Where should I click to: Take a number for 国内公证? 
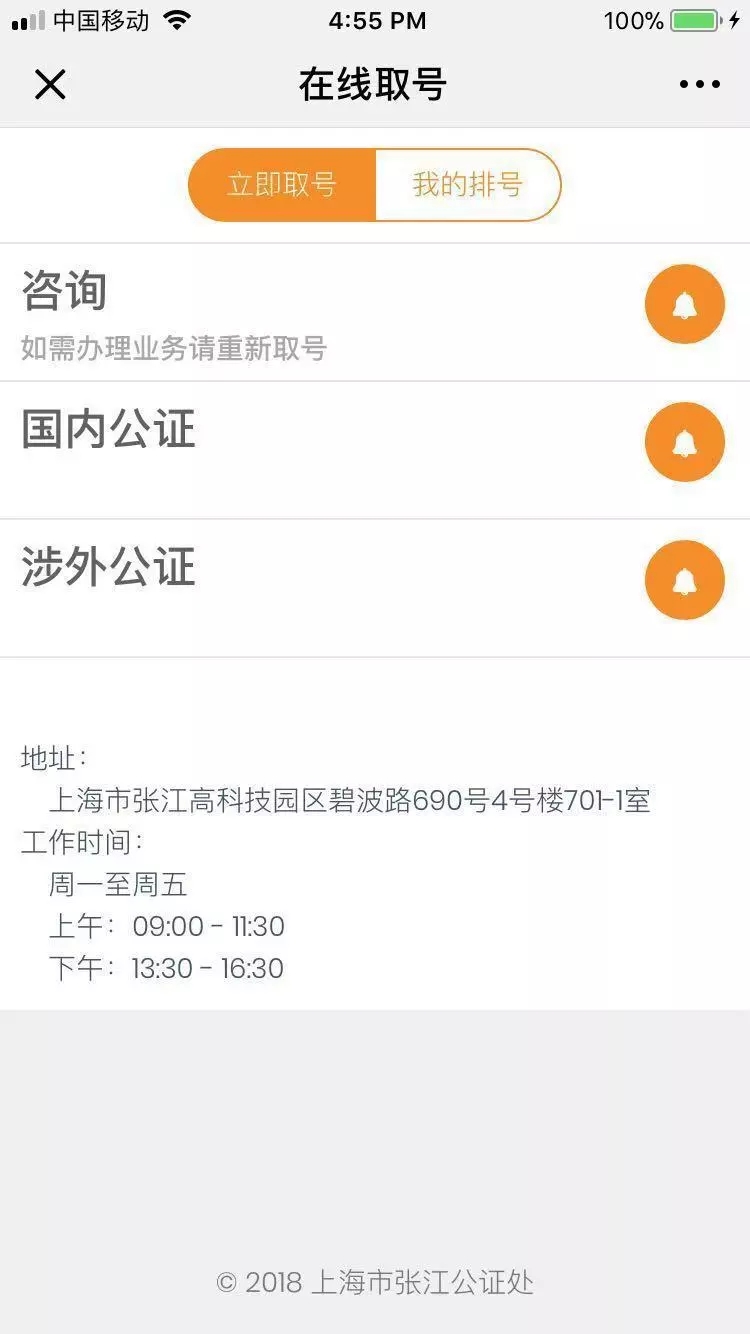(x=685, y=442)
